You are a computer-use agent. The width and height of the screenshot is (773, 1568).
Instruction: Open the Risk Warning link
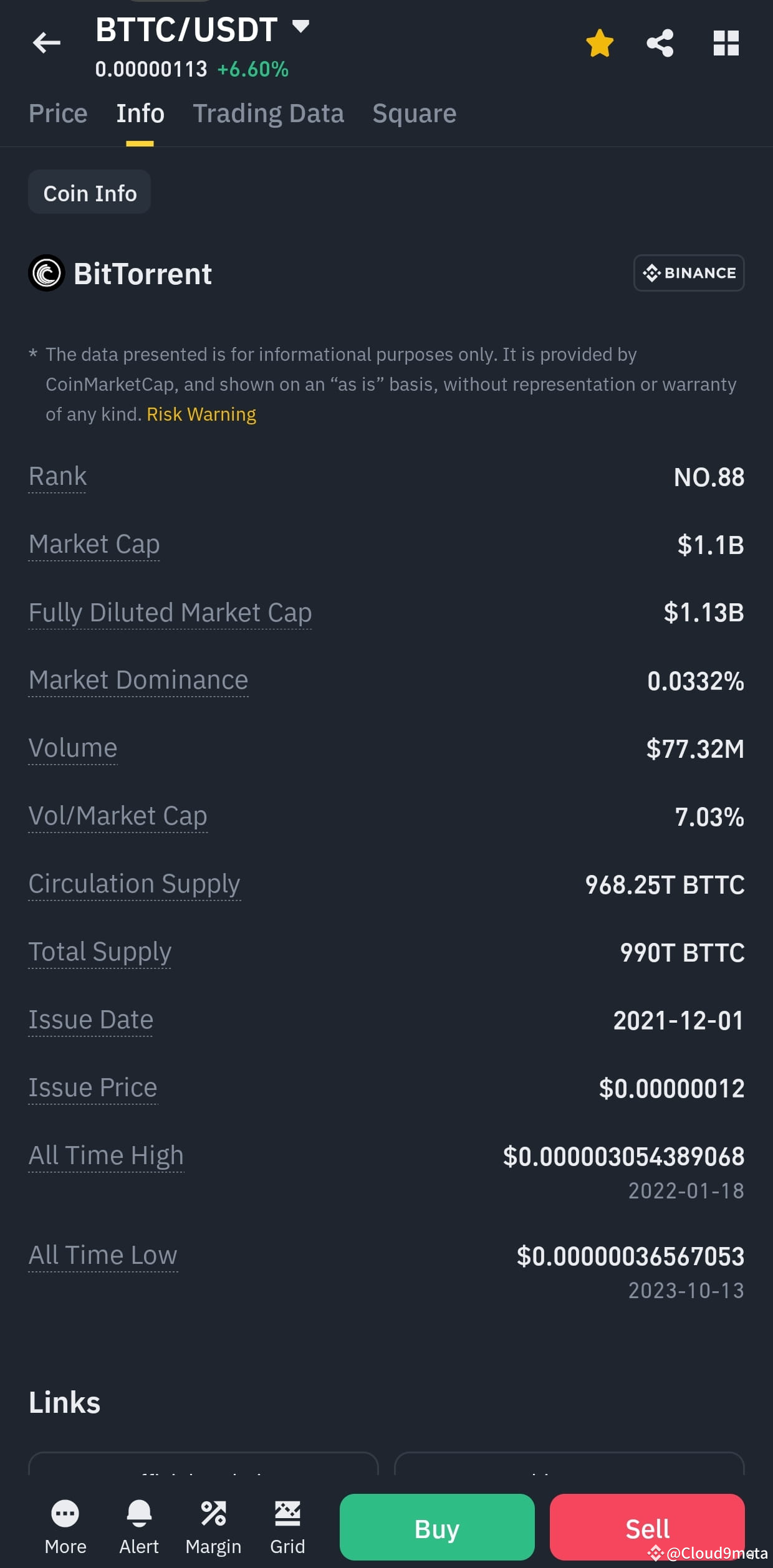point(201,414)
